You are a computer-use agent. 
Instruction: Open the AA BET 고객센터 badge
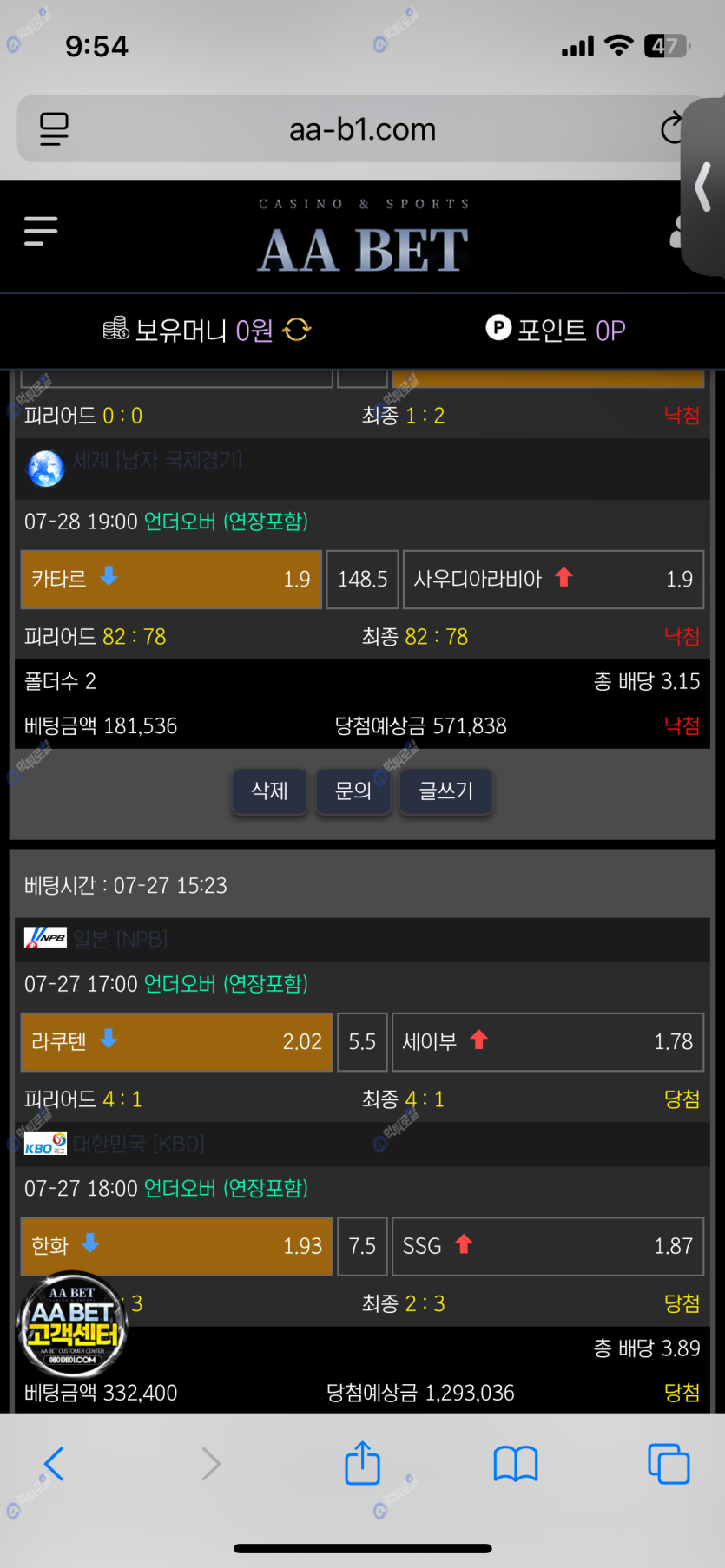click(x=72, y=1325)
